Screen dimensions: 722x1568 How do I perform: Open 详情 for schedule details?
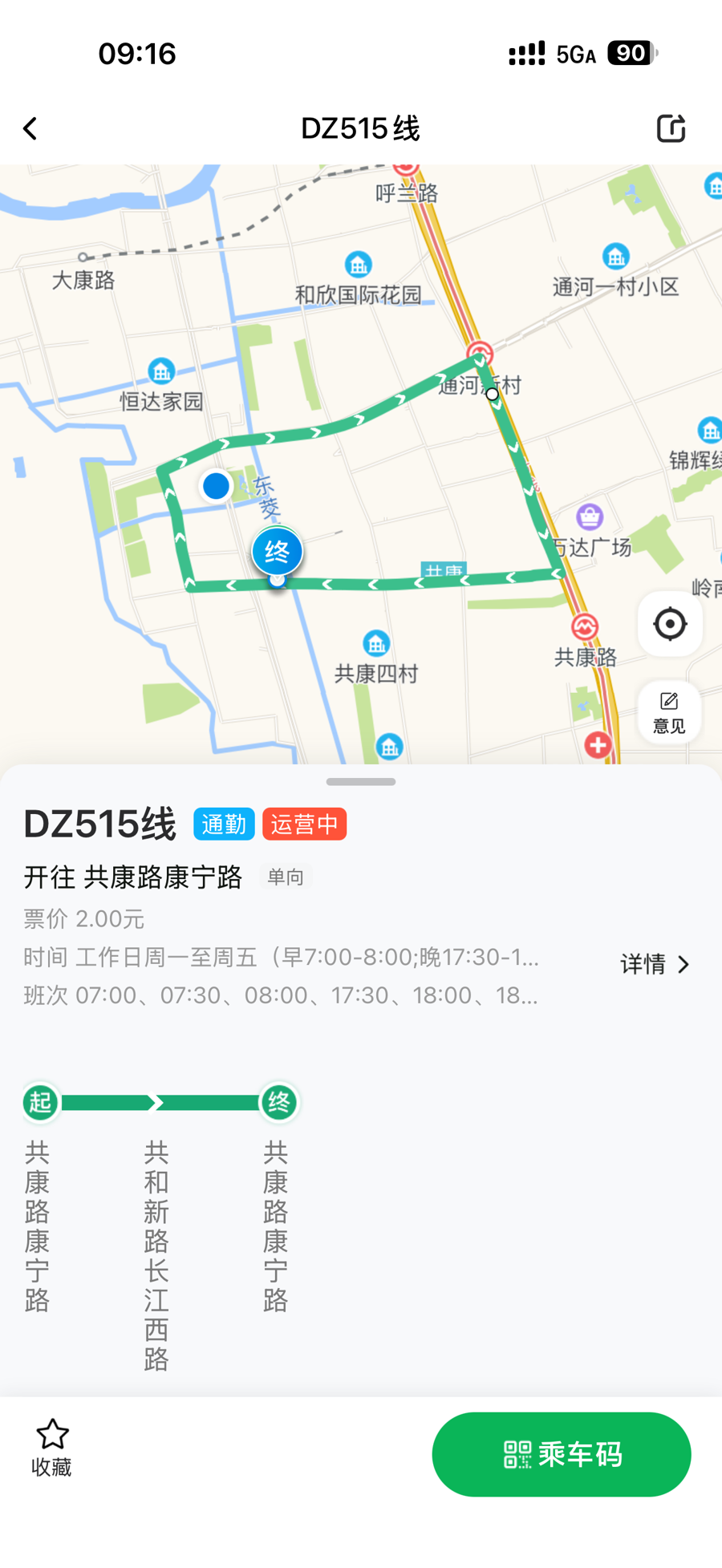(x=655, y=964)
